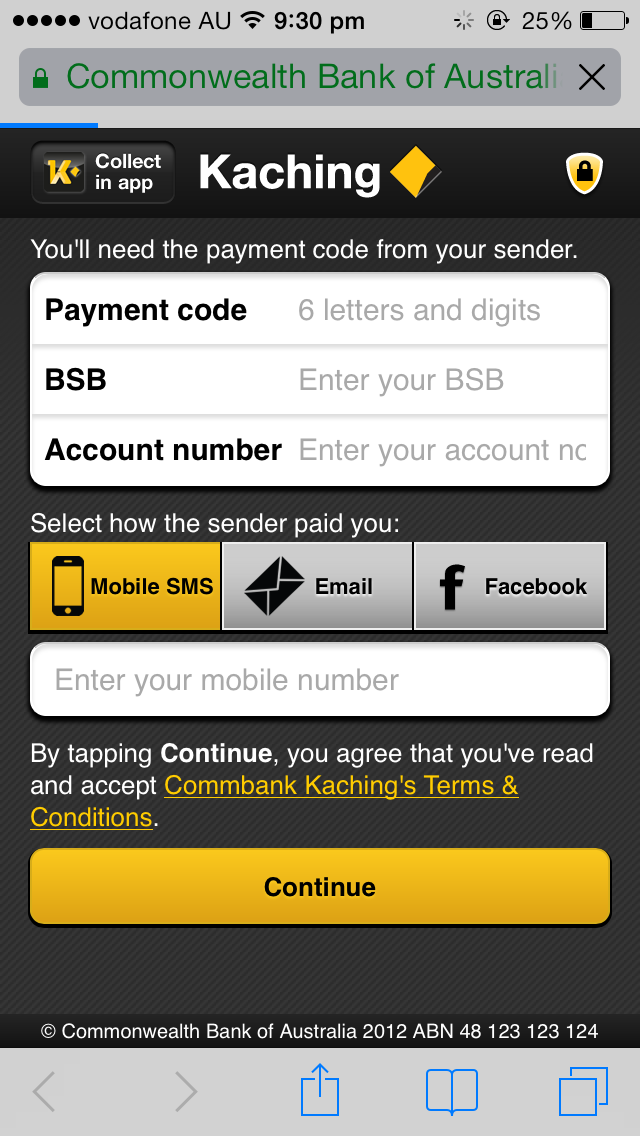Select the Facebook option
This screenshot has height=1136, width=640.
point(510,586)
